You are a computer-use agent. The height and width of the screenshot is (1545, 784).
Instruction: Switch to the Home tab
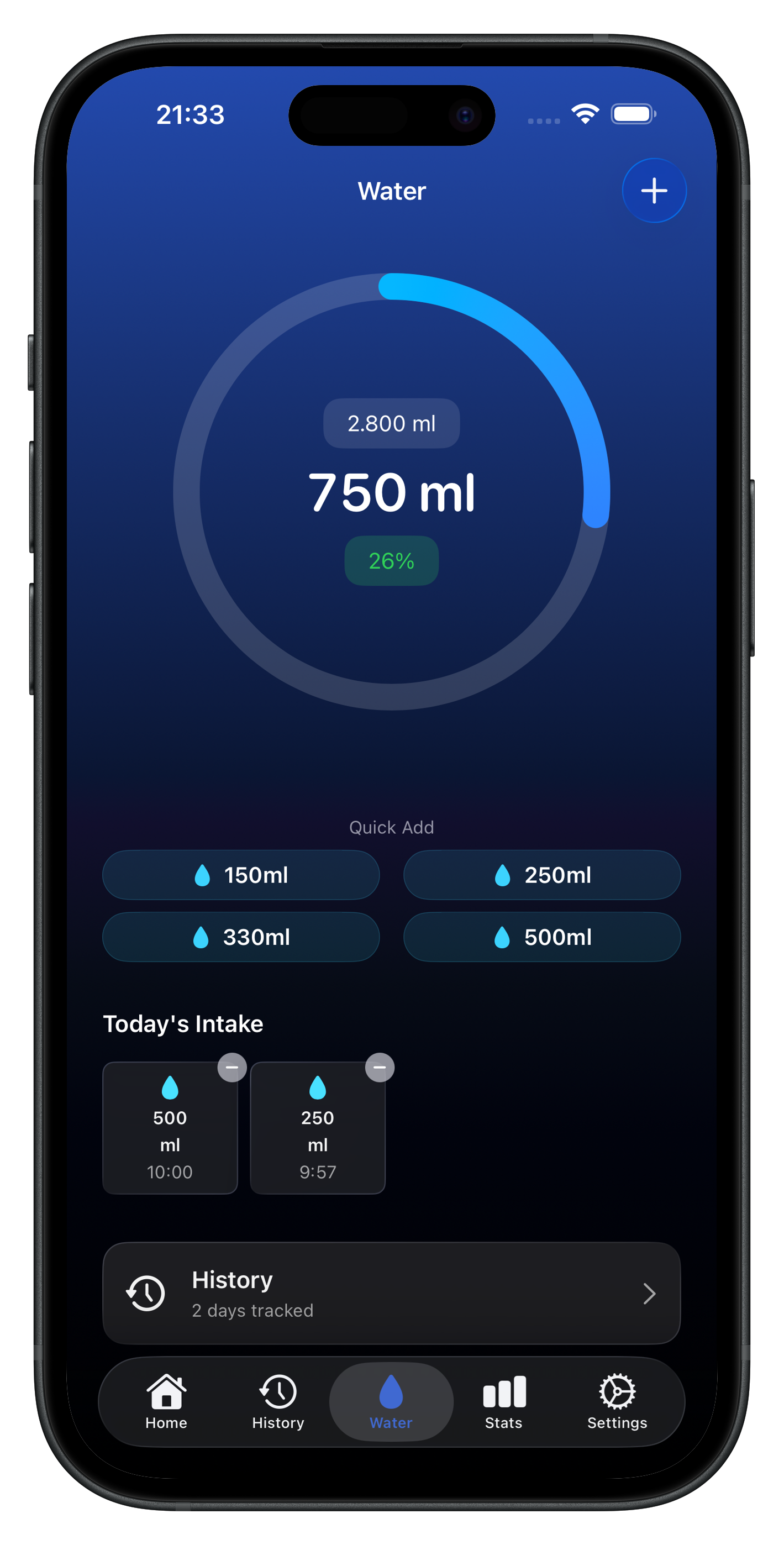point(166,1404)
